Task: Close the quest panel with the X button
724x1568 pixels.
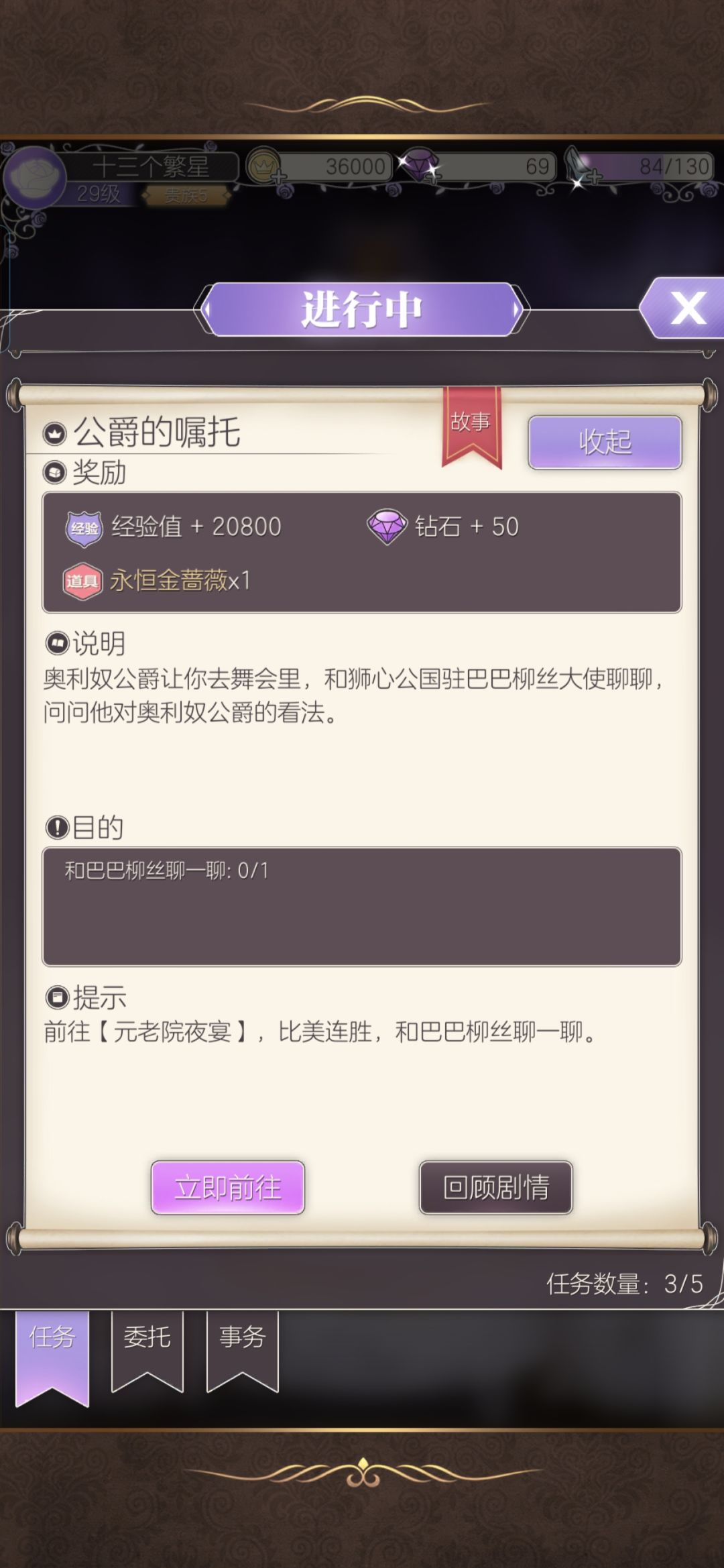Action: [685, 309]
